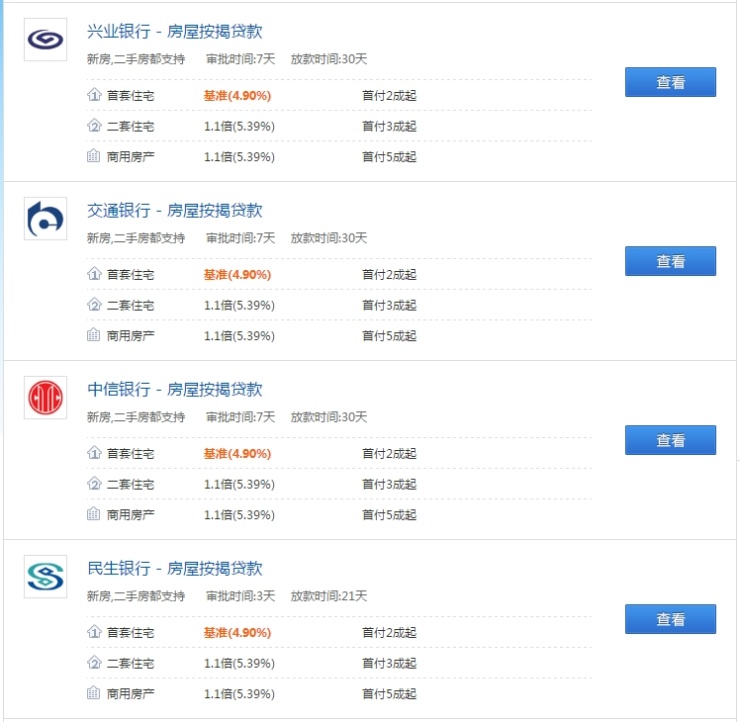Open 中信银行 - 房屋按揭贷款 title link
Image resolution: width=740 pixels, height=722 pixels.
[175, 390]
